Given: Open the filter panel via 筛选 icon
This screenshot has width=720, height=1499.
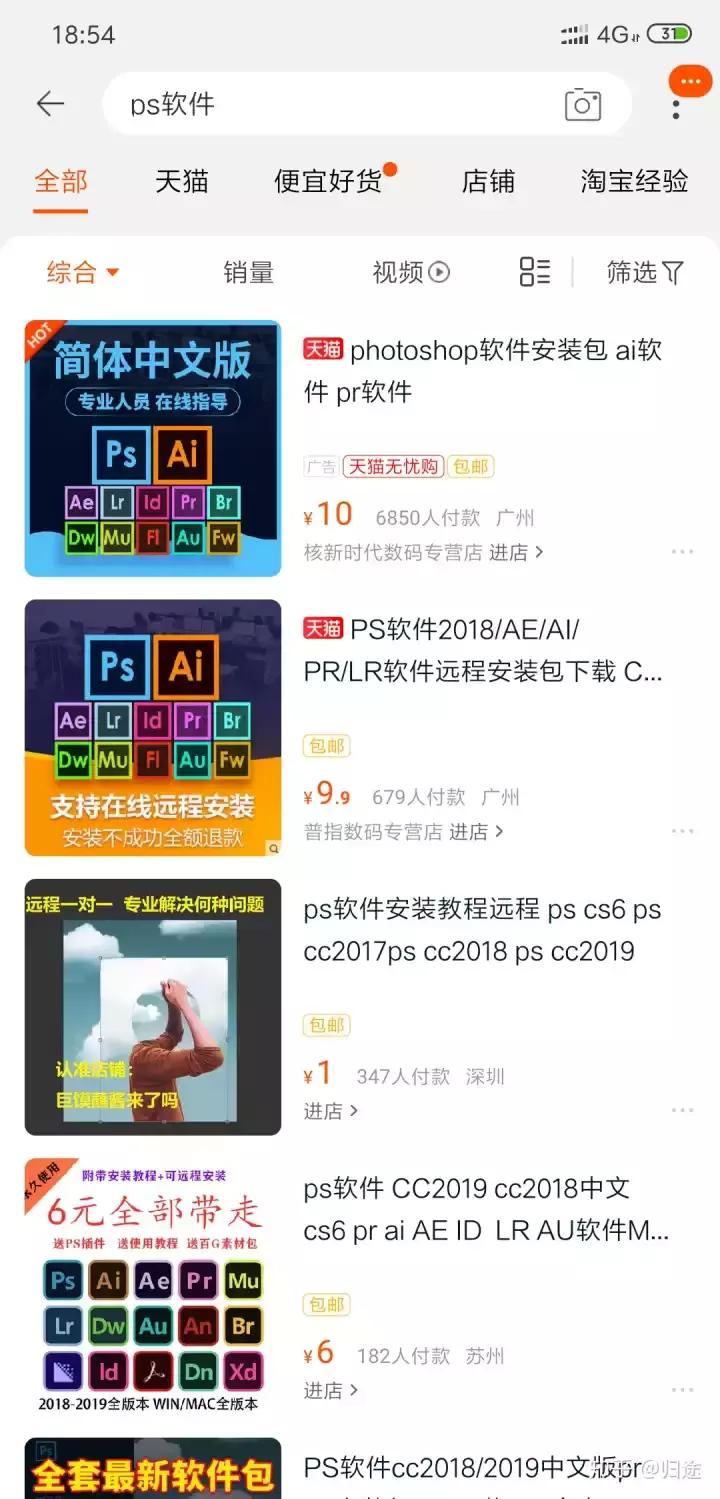Looking at the screenshot, I should click(645, 272).
